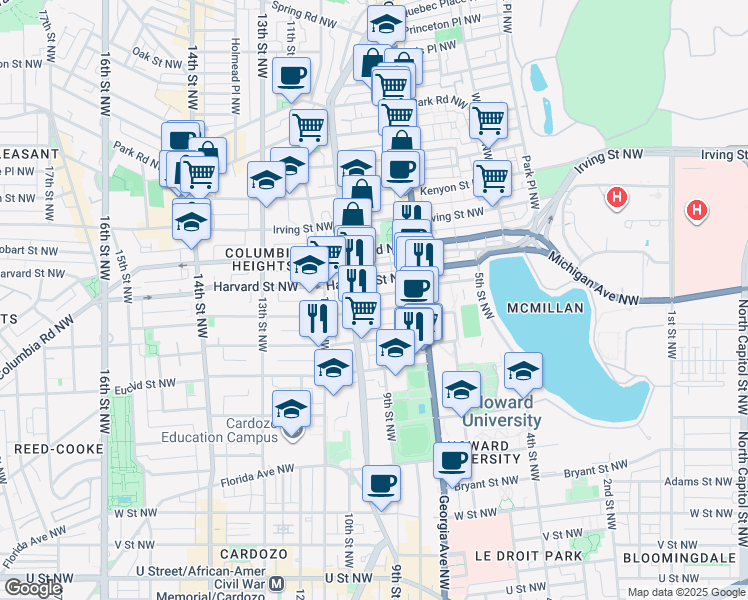
Task: Tap the school marker near Princeton Place
Action: click(386, 23)
